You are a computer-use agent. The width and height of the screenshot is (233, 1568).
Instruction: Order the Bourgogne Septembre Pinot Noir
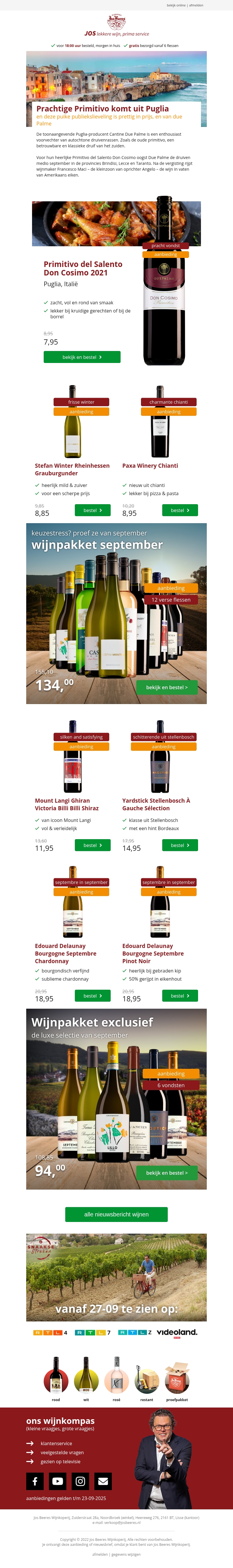(179, 996)
